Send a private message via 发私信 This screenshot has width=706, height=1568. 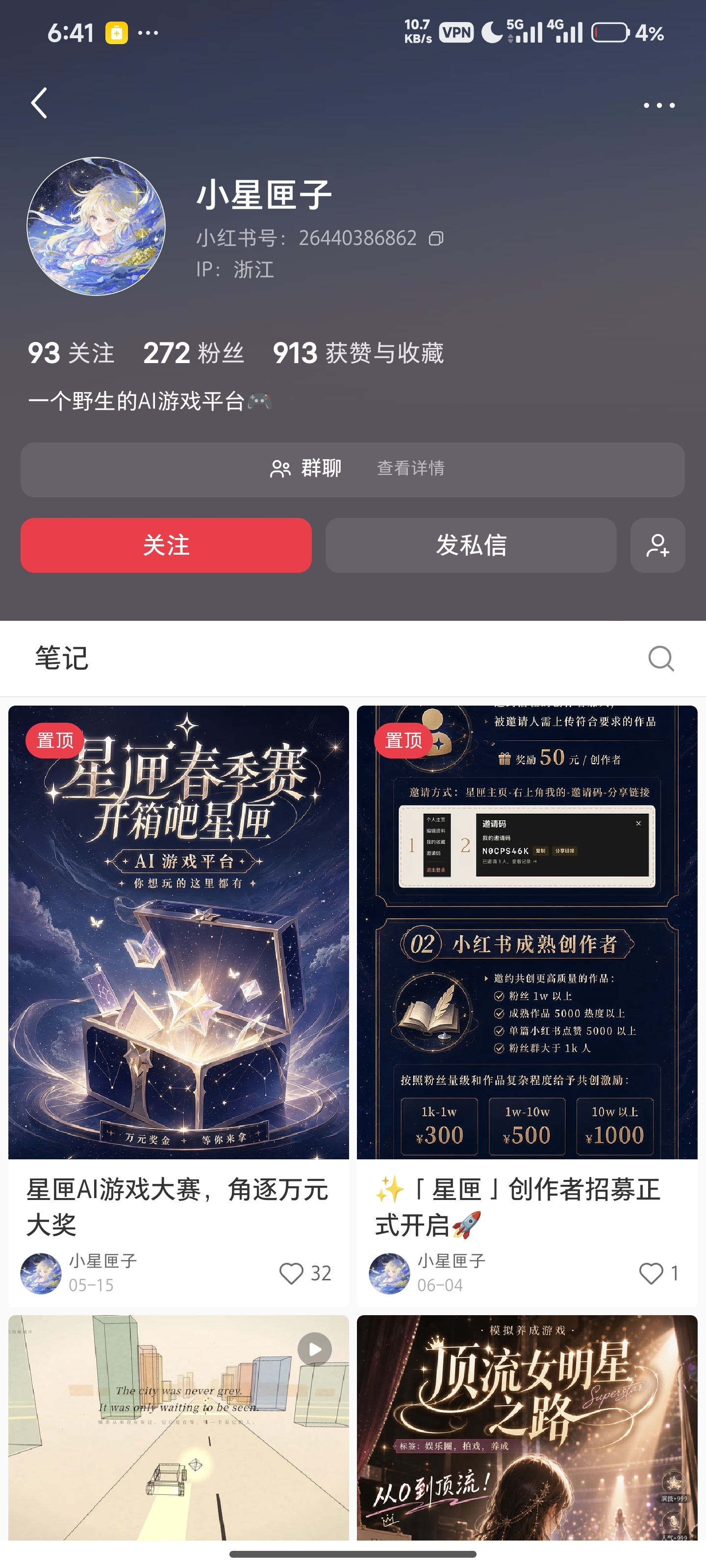tap(471, 545)
